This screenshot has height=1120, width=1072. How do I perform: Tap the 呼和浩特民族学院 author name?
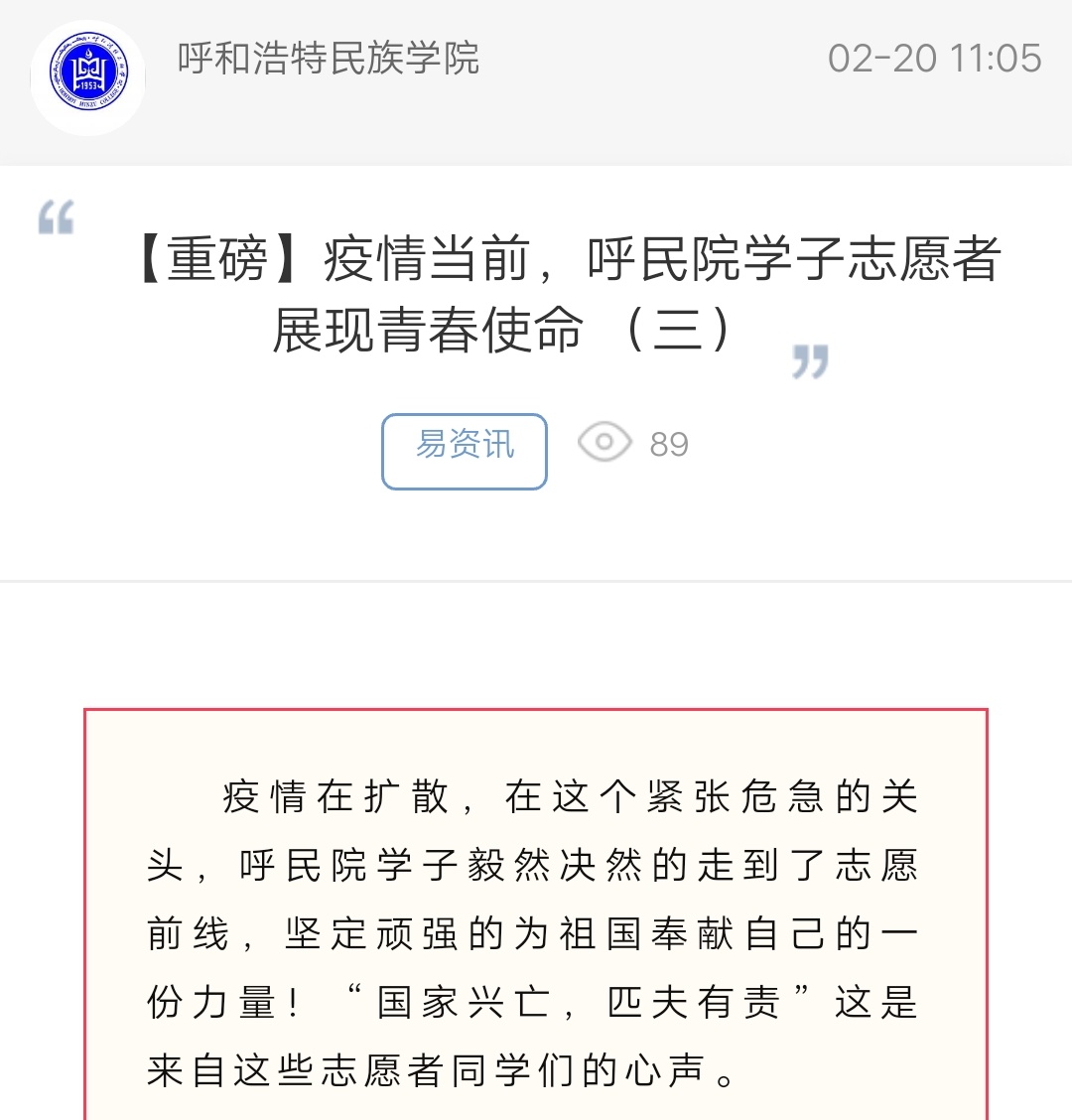pyautogui.click(x=328, y=59)
